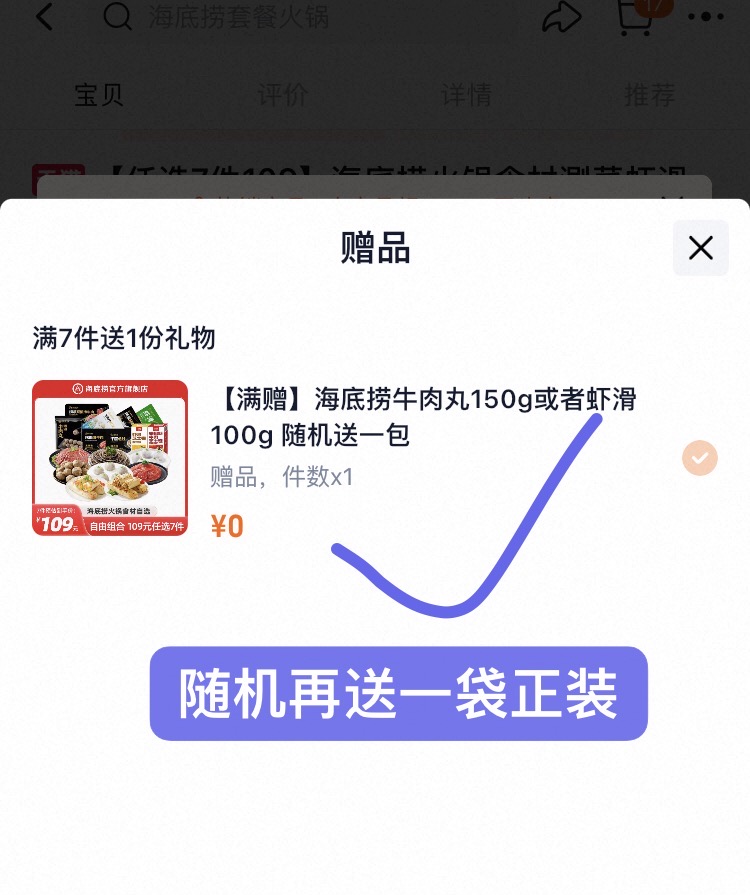Viewport: 750px width, 895px height.
Task: Open the 赠品 popup header area
Action: tap(375, 248)
